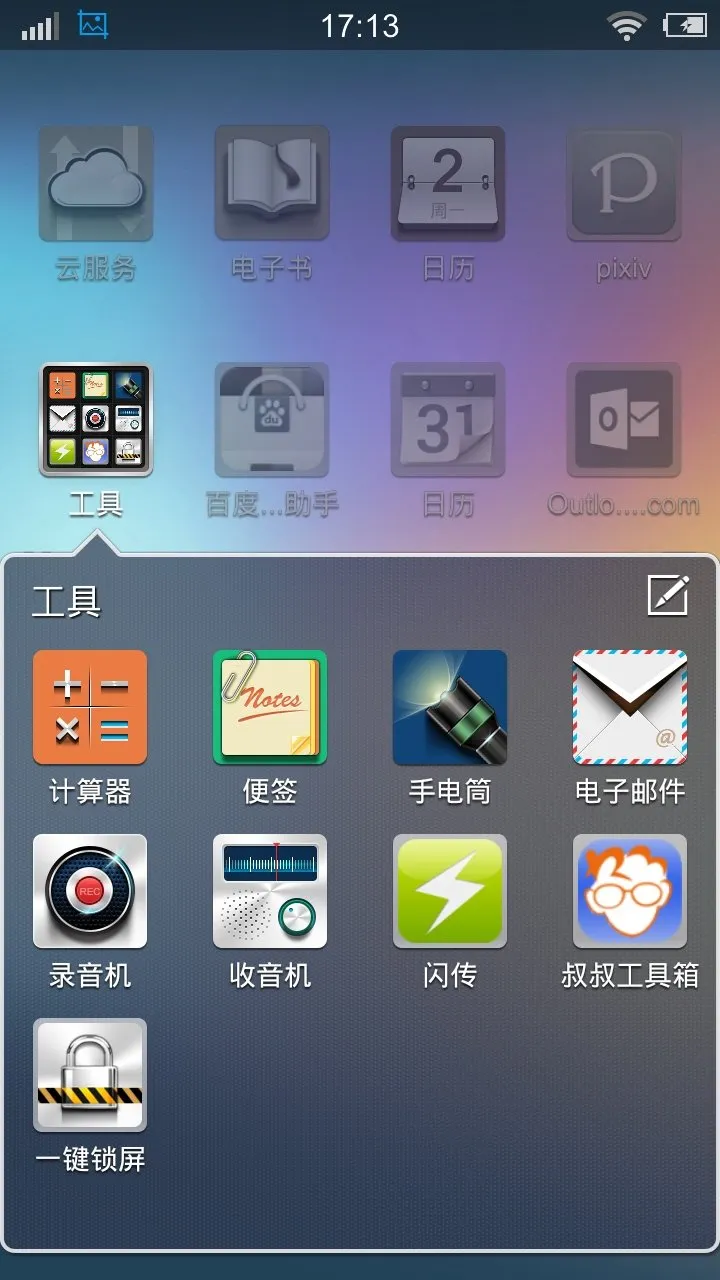Close the folder via the 工具 folder icon
This screenshot has width=720, height=1280.
click(x=96, y=420)
